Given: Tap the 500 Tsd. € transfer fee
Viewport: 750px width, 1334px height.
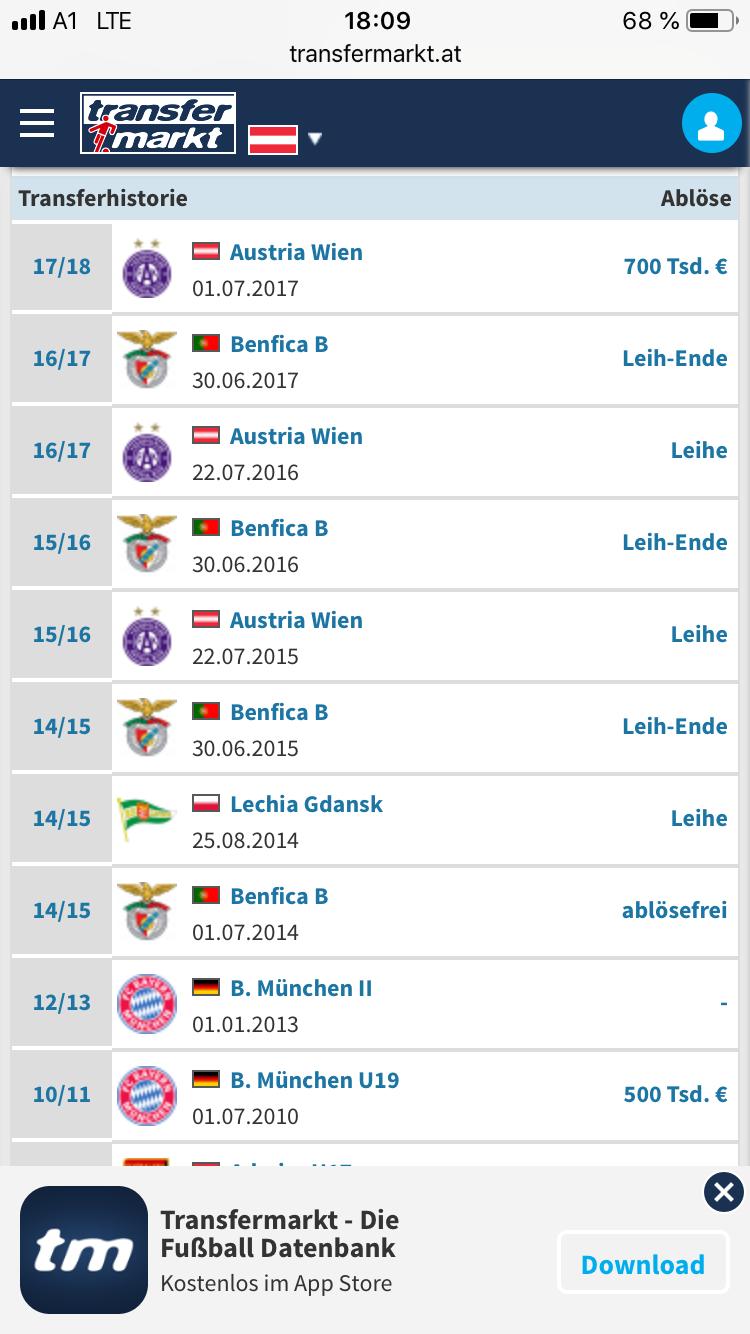Looking at the screenshot, I should point(675,1094).
